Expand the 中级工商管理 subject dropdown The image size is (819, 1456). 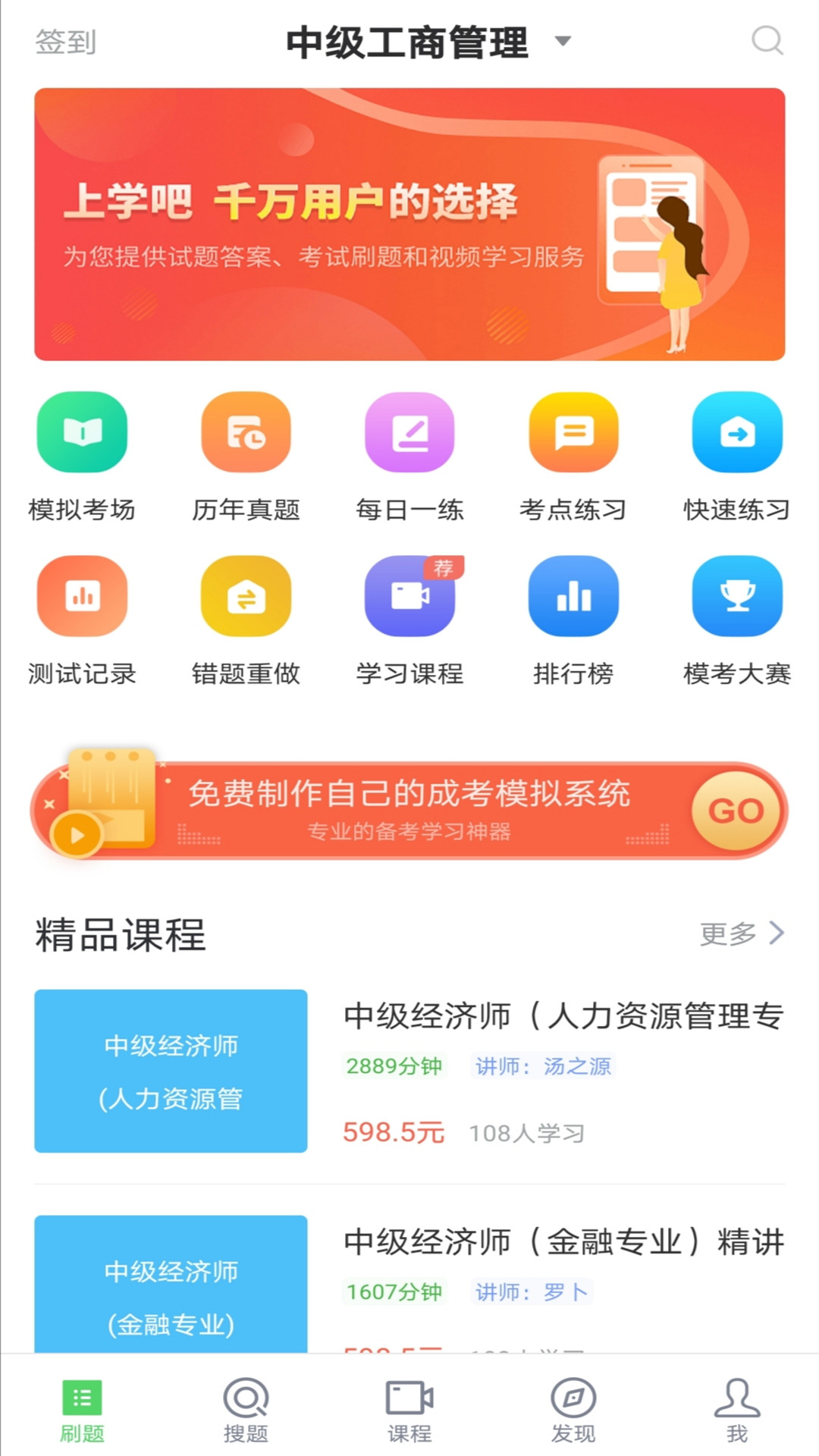tap(562, 42)
